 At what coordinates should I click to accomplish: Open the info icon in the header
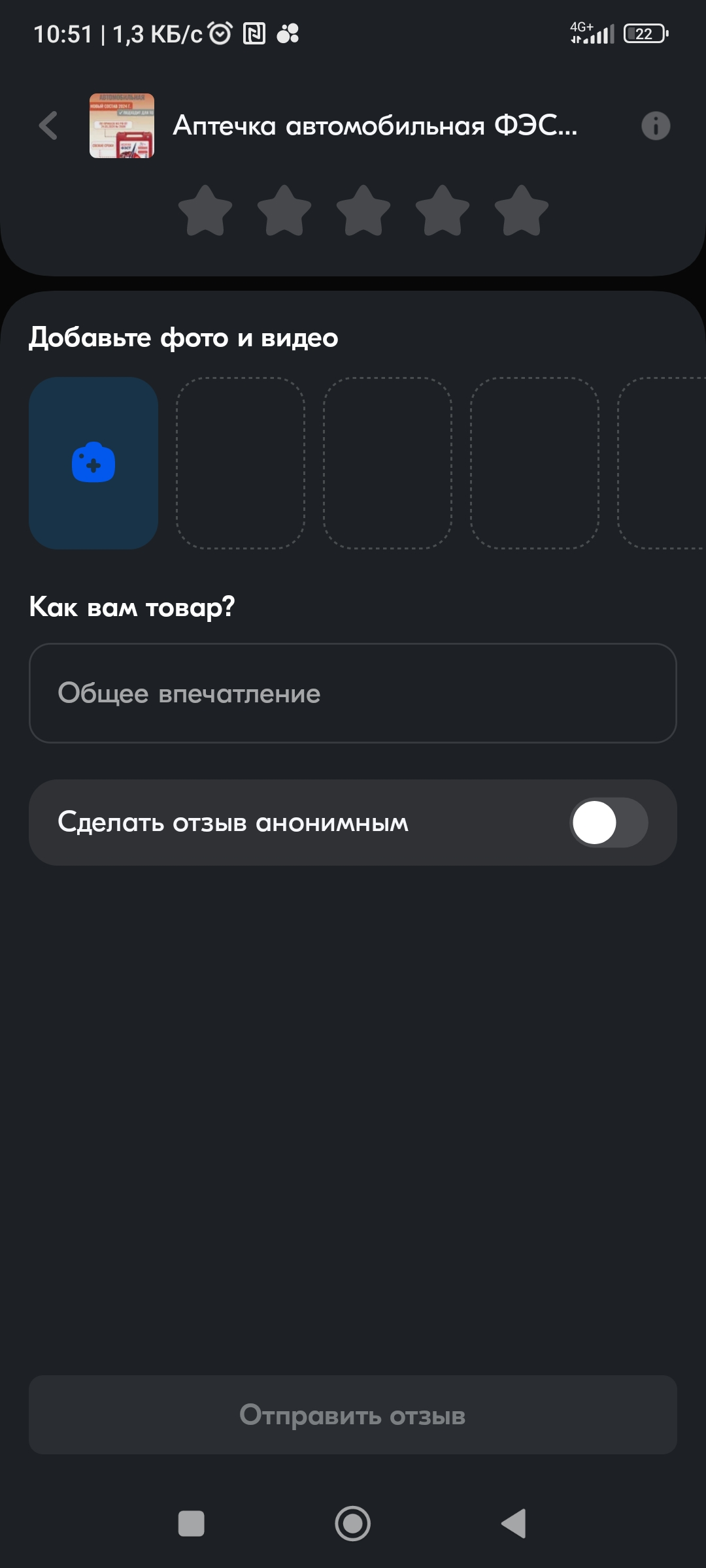pyautogui.click(x=656, y=125)
